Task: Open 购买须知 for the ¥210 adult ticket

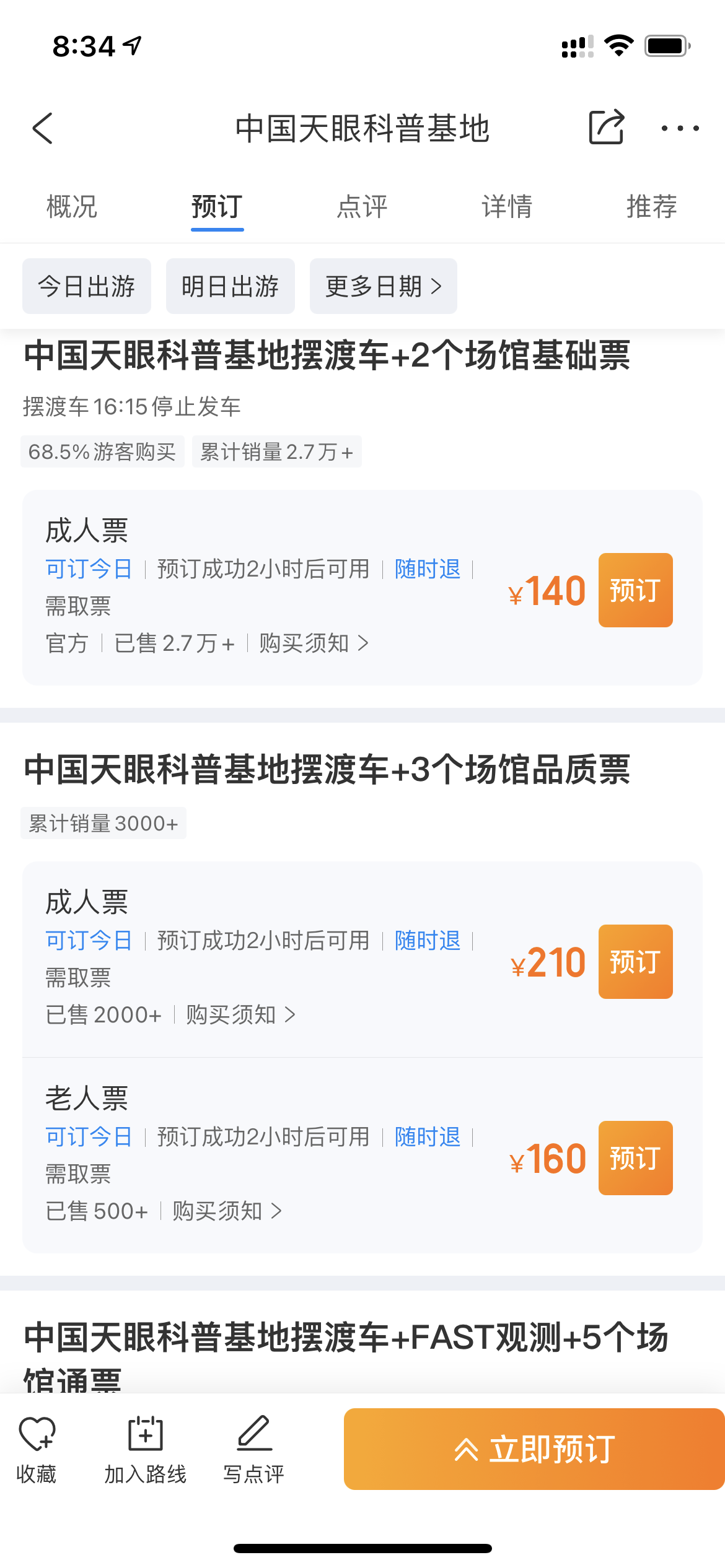Action: (241, 1015)
